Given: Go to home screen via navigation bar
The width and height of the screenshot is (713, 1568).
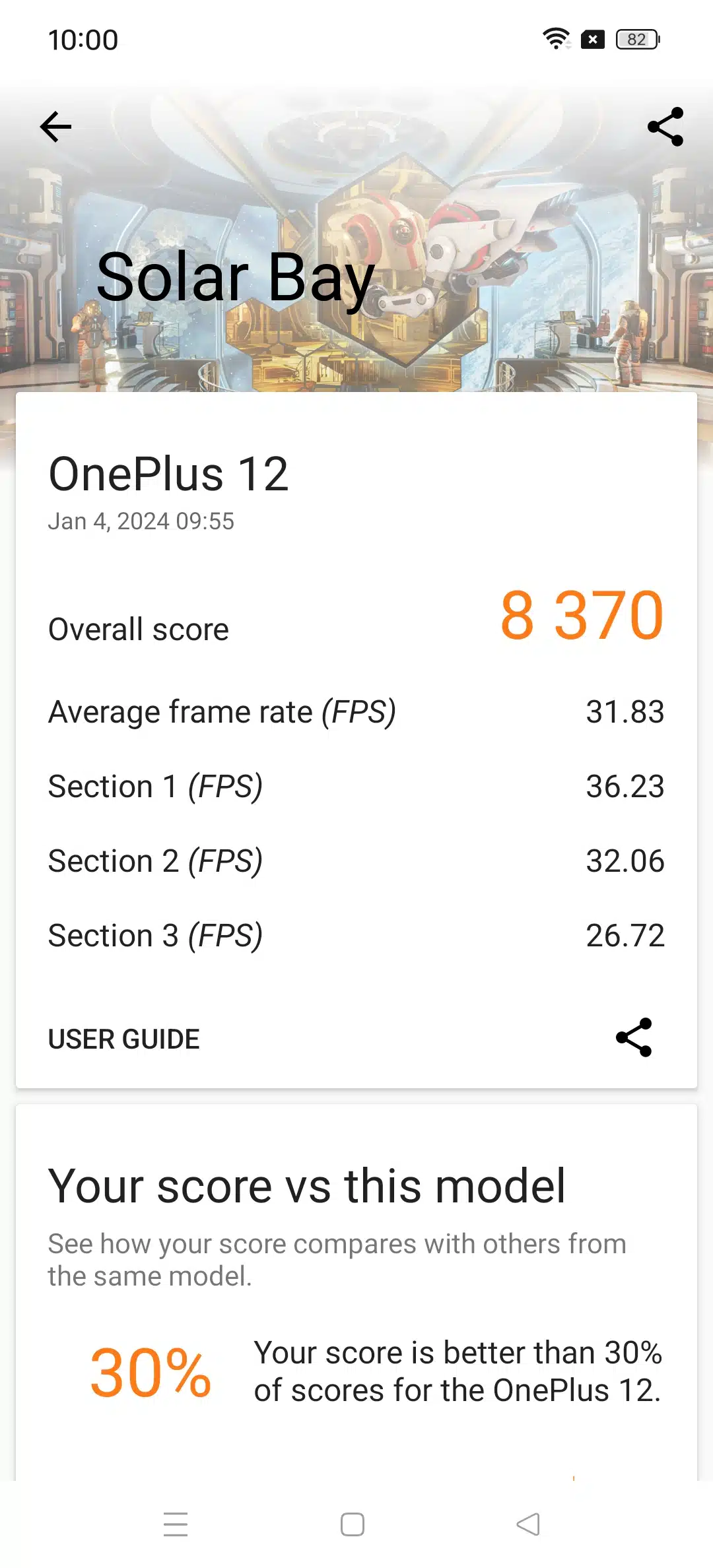Looking at the screenshot, I should click(353, 1524).
